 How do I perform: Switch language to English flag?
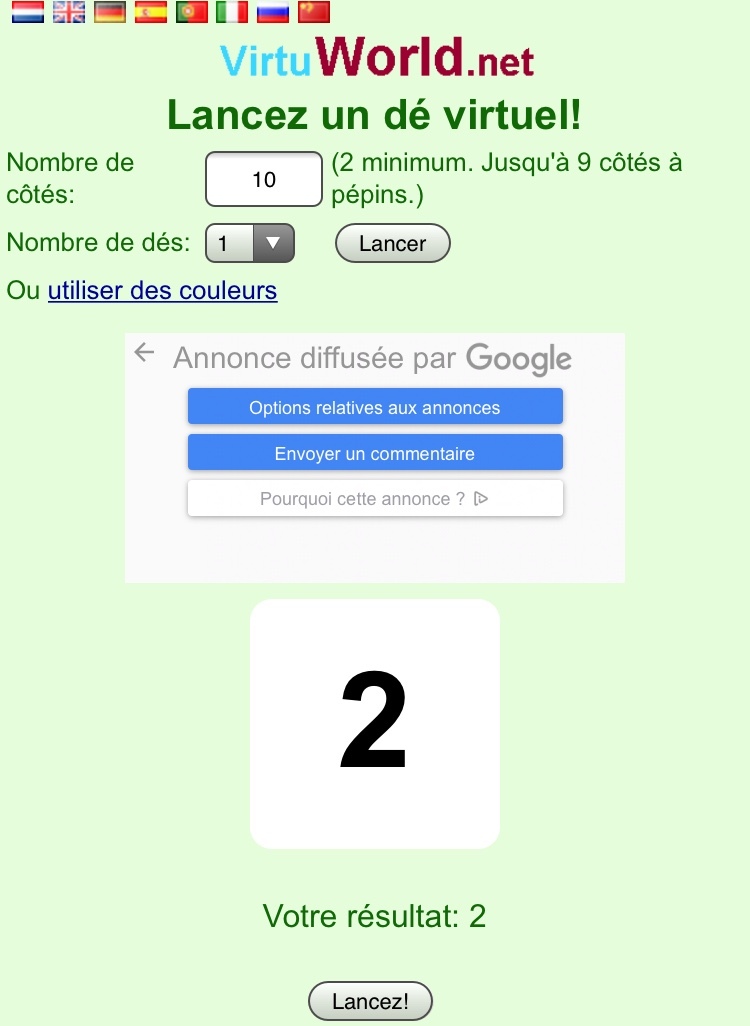pos(69,12)
